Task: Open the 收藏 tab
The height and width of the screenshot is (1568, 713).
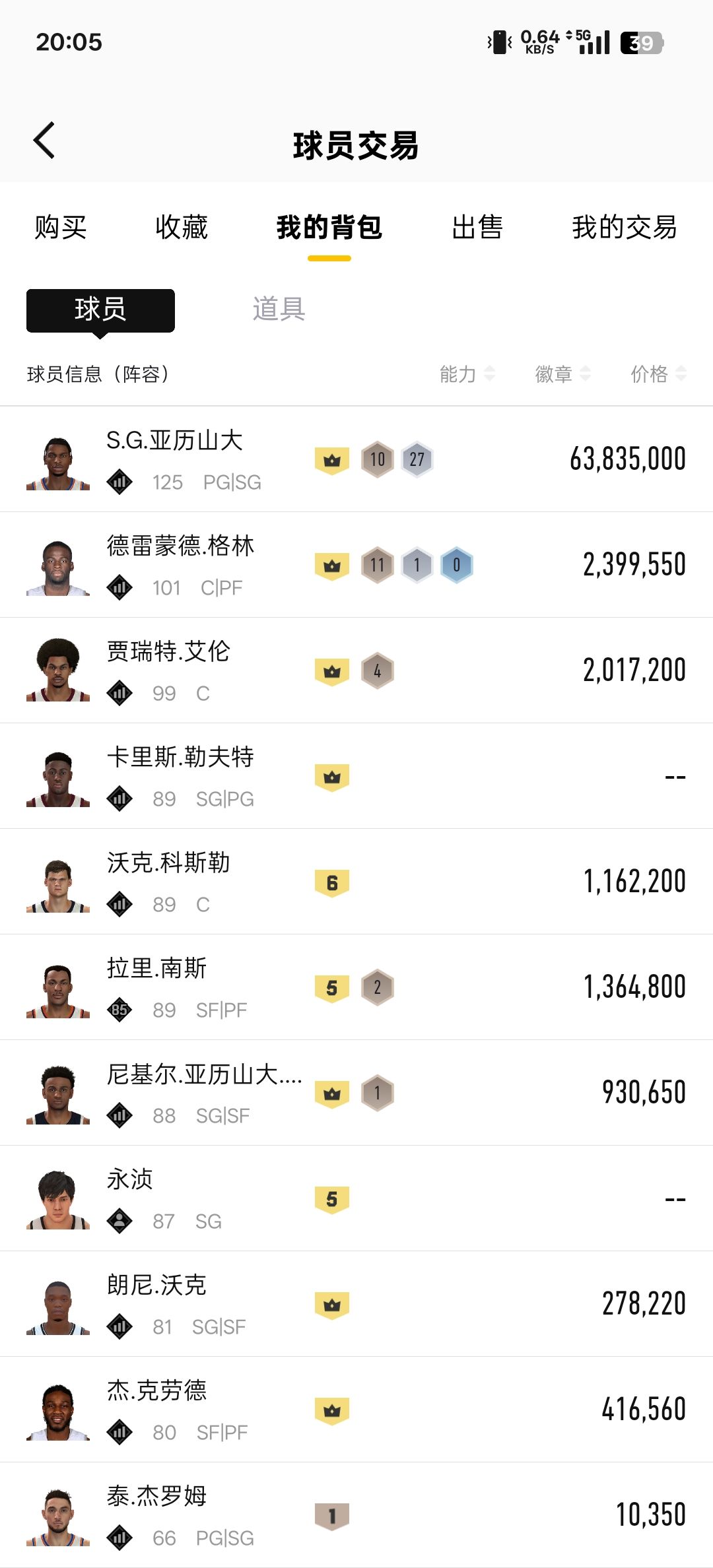Action: [182, 228]
